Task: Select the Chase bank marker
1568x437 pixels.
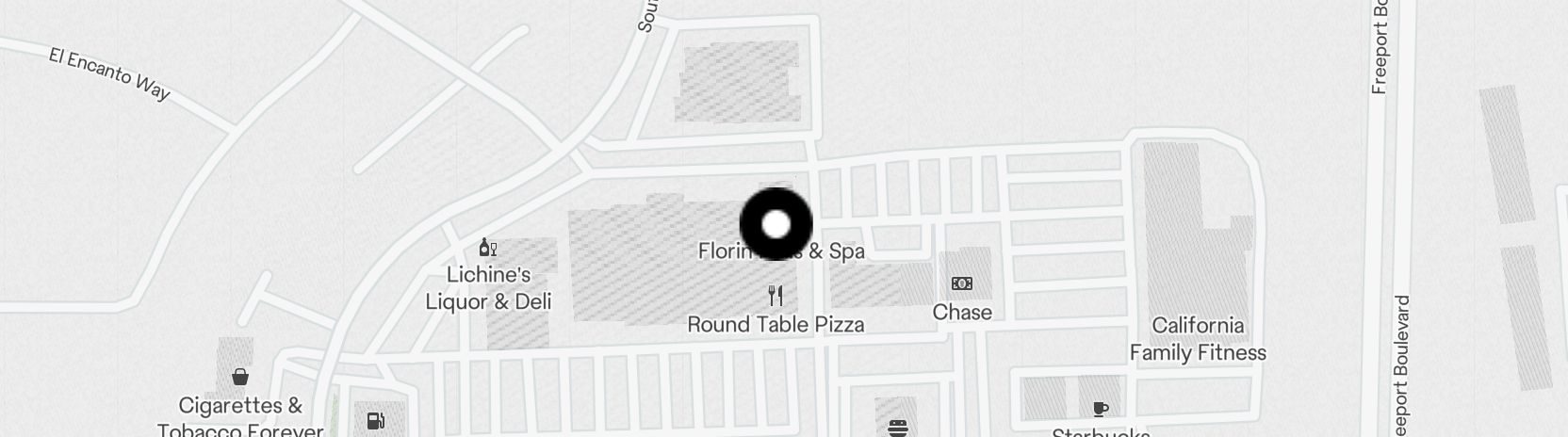Action: pyautogui.click(x=961, y=283)
